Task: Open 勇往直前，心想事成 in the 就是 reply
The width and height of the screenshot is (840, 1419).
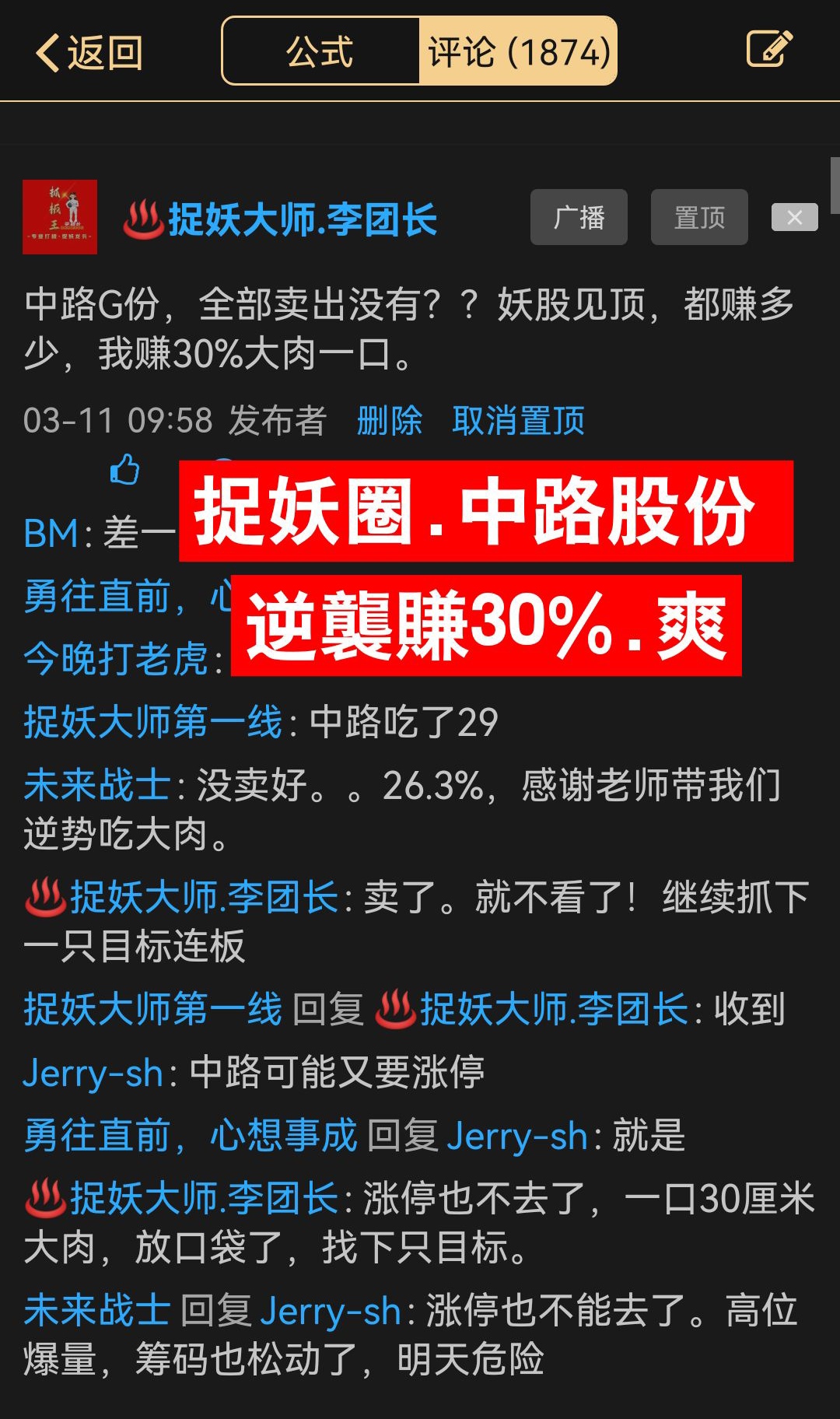Action: [x=190, y=1136]
